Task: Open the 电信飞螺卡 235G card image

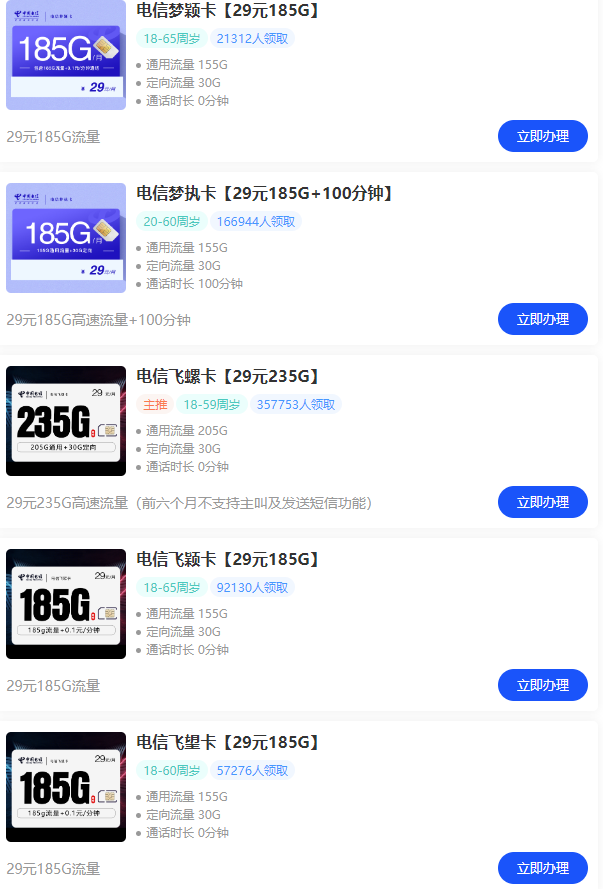Action: [x=66, y=421]
